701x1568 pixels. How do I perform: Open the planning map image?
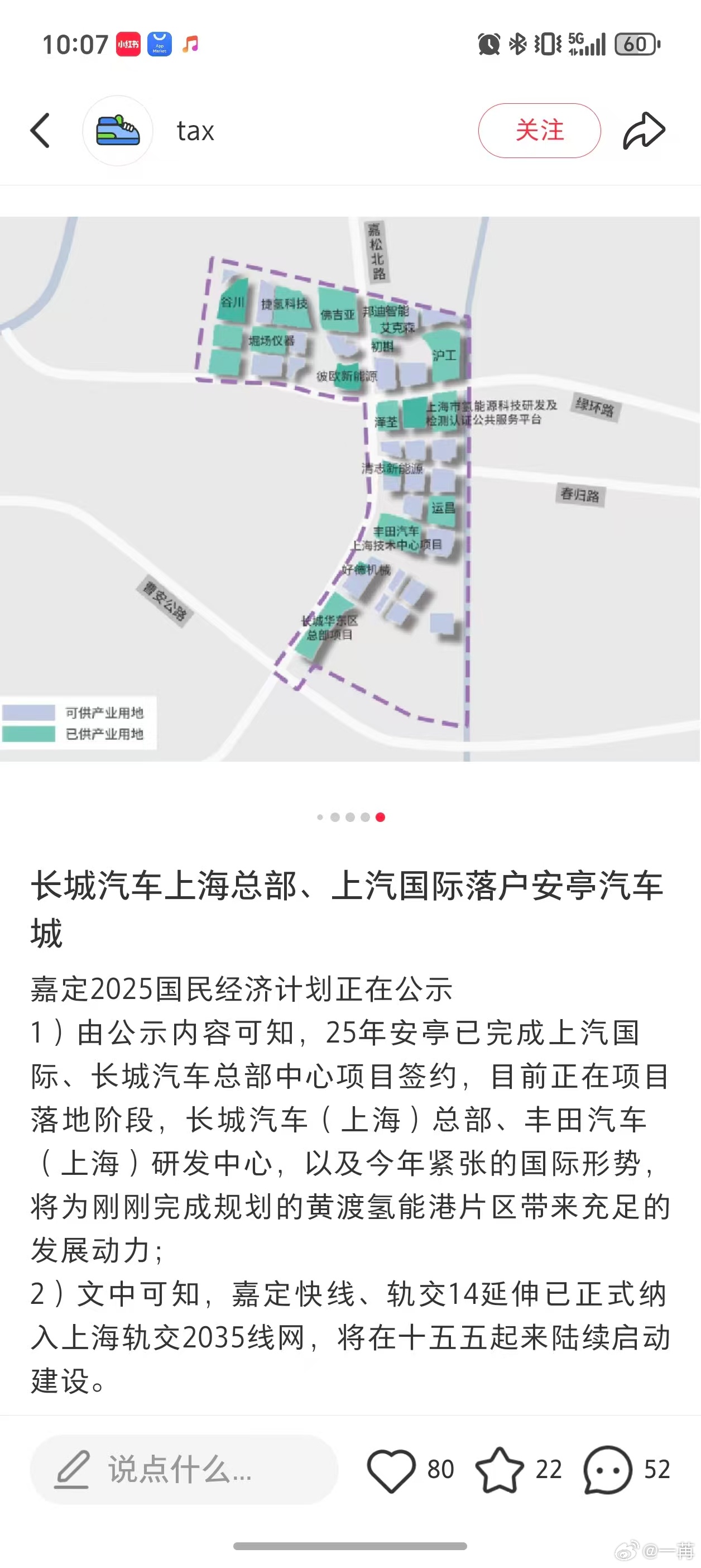pyautogui.click(x=350, y=487)
